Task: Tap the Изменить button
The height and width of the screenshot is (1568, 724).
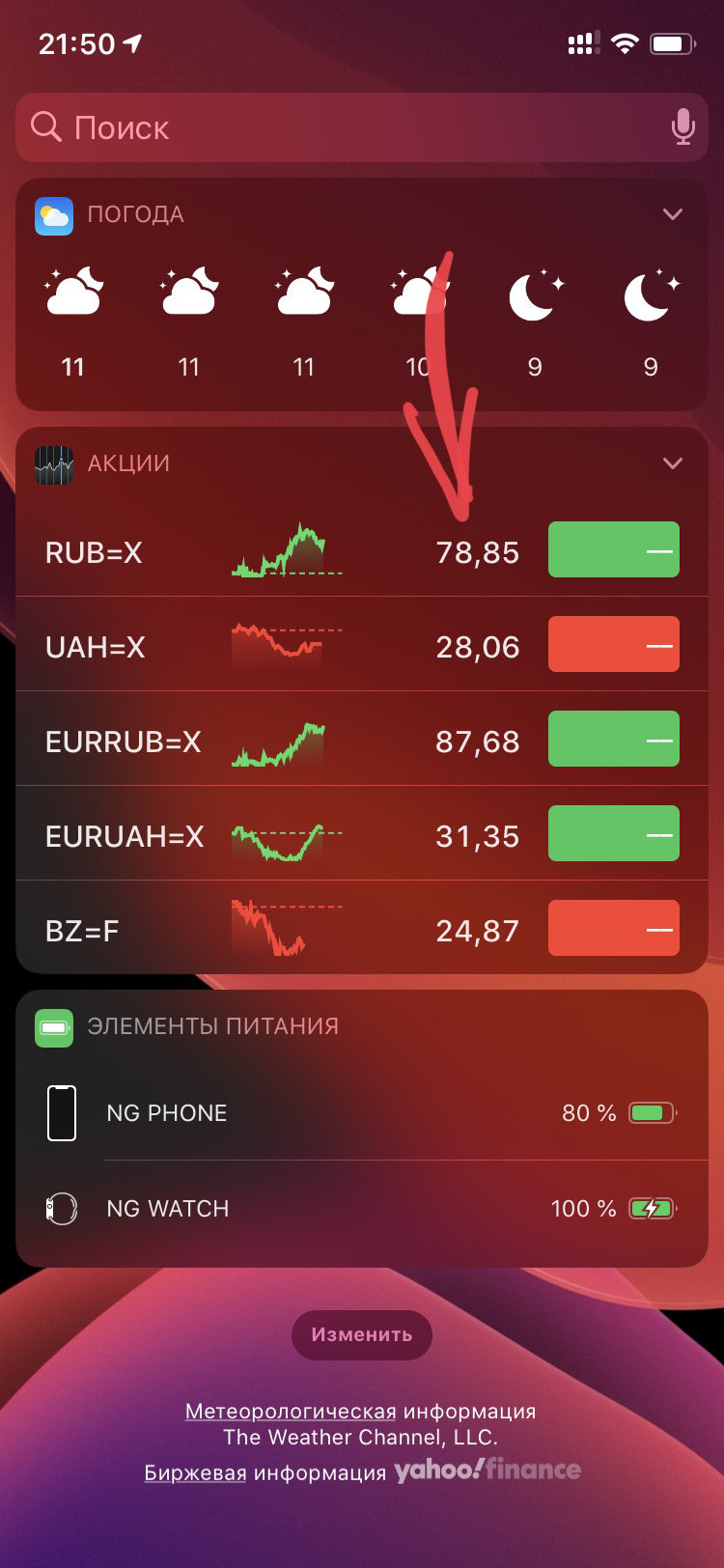Action: (x=362, y=1334)
